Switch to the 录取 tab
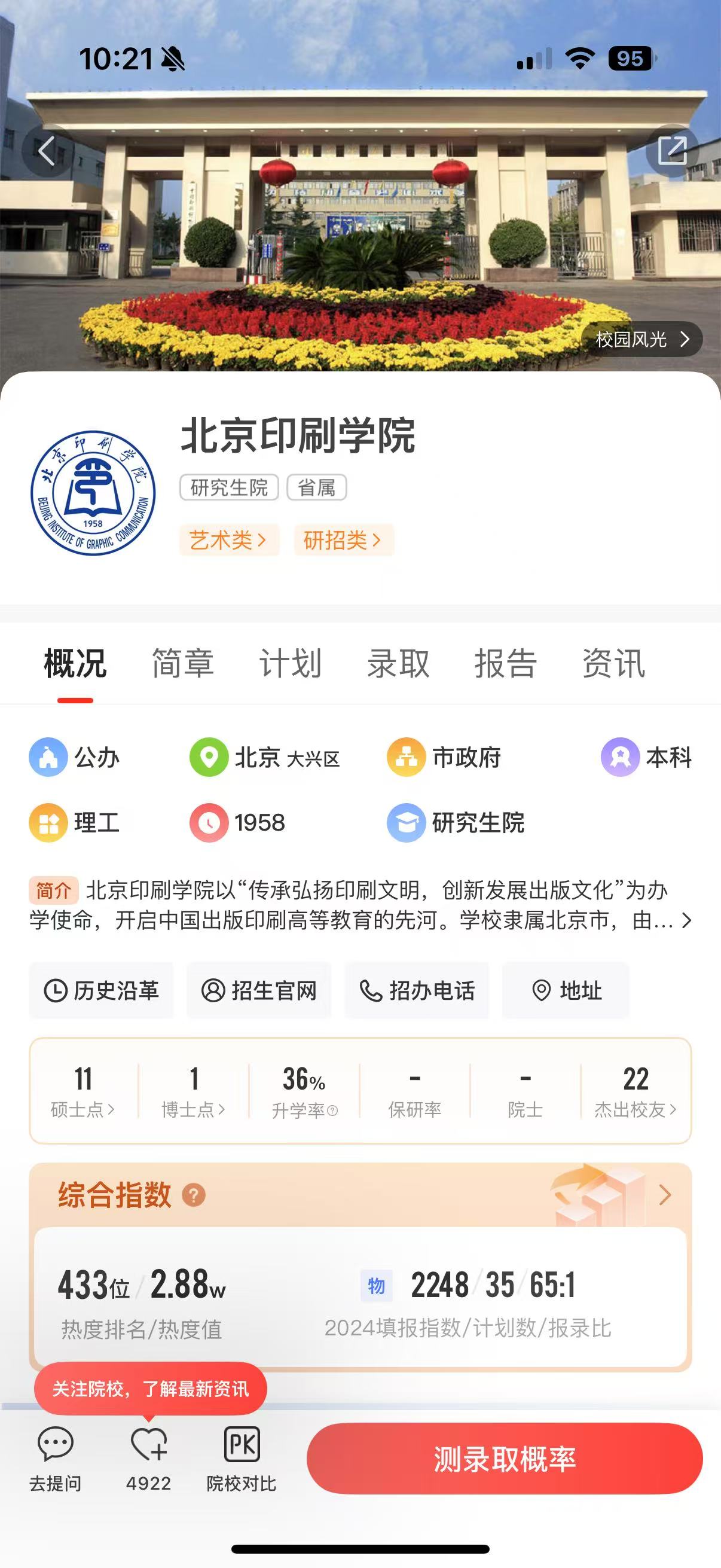Viewport: 721px width, 1568px height. [x=398, y=663]
